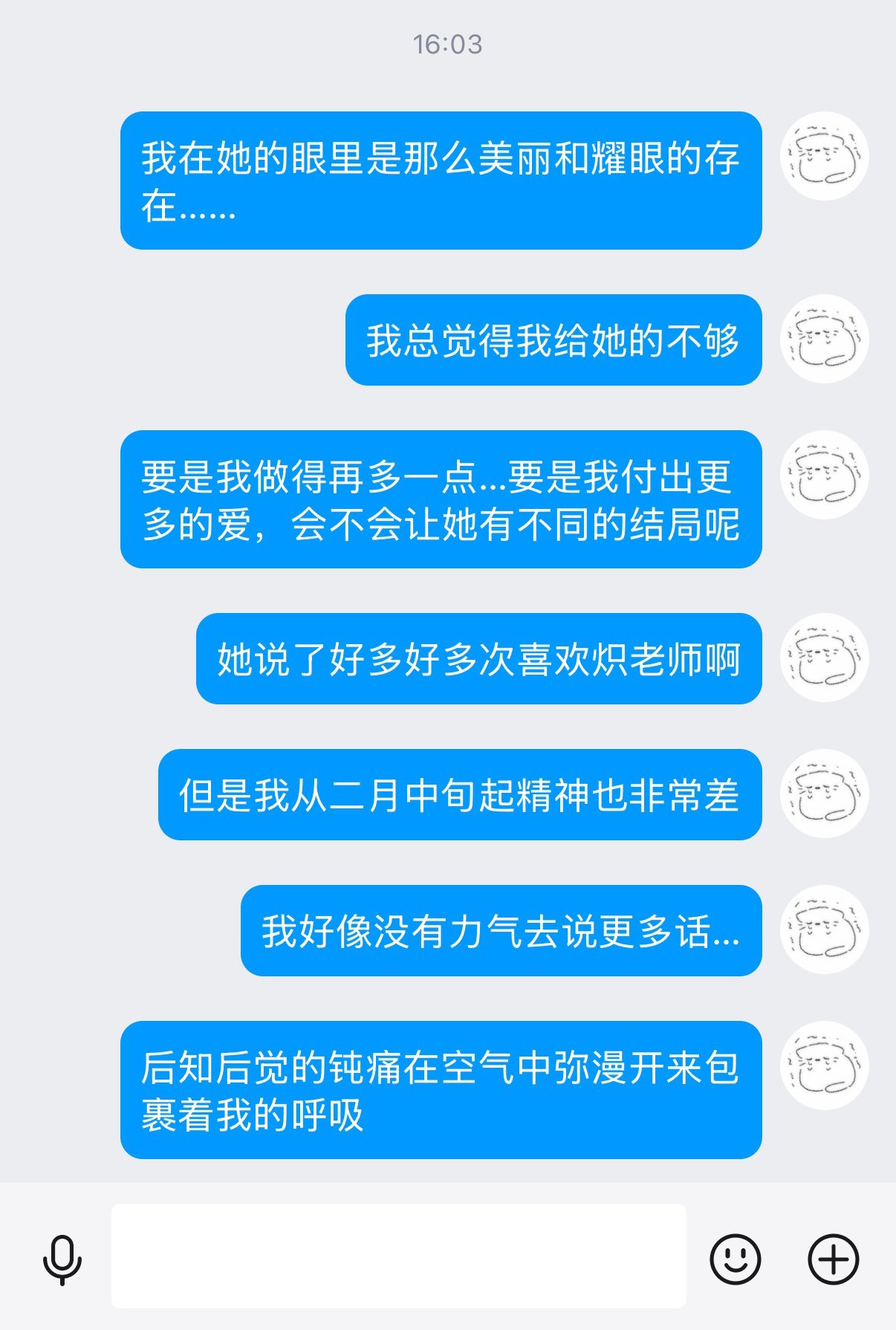Image resolution: width=896 pixels, height=1330 pixels.
Task: Open the plus attachments menu
Action: pos(833,1259)
